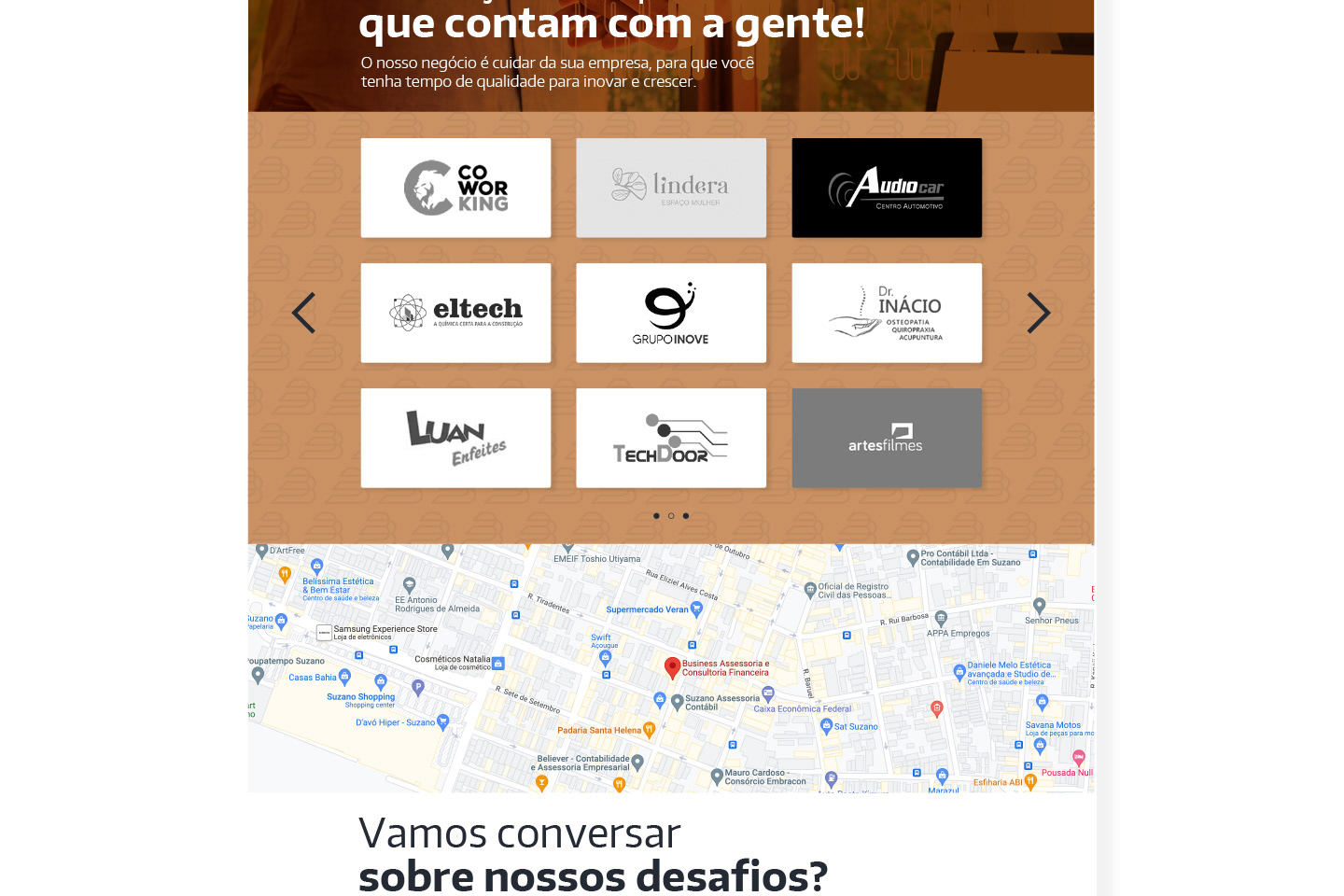Image resolution: width=1344 pixels, height=896 pixels.
Task: Advance to next client logos slide
Action: point(1038,314)
